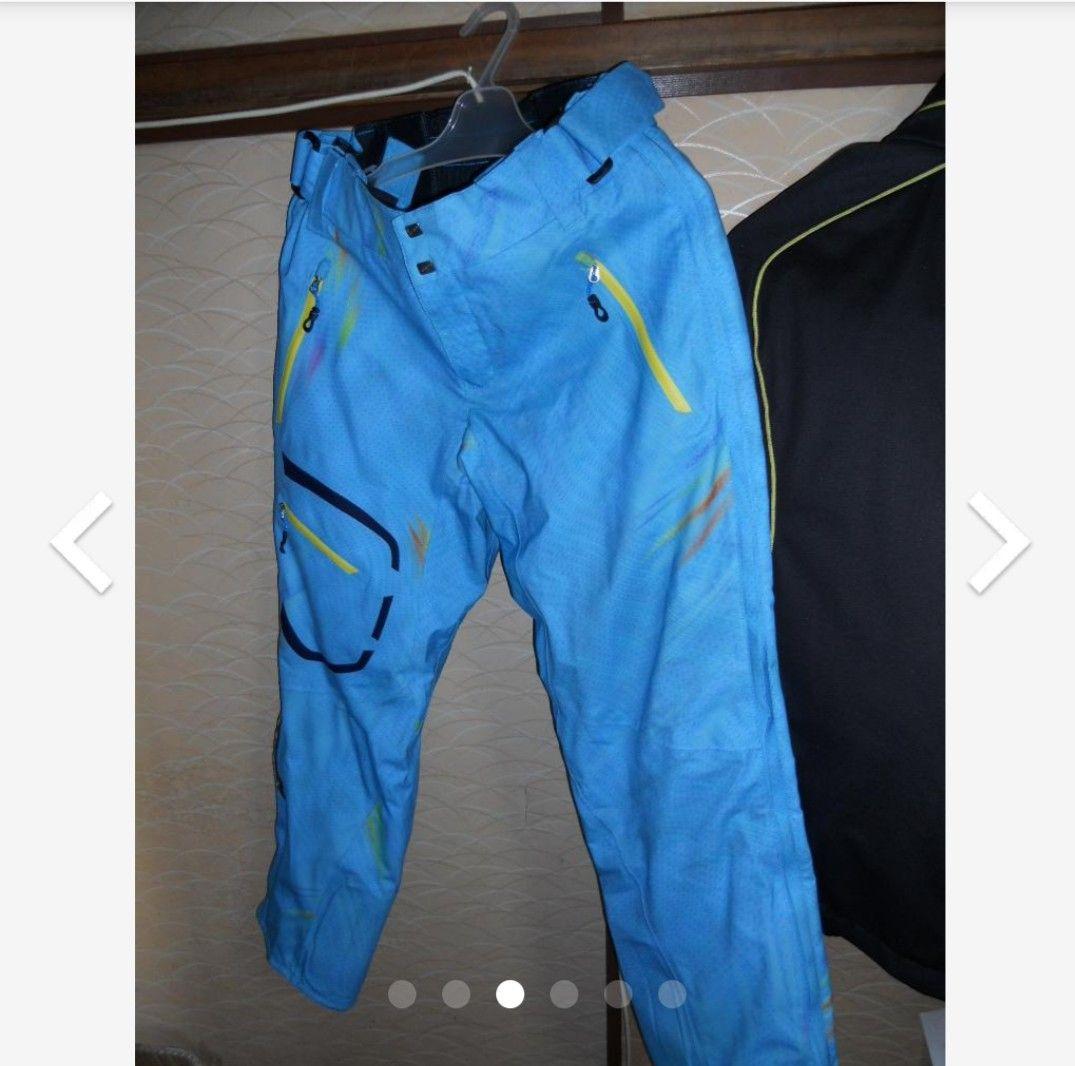
Task: Select the fourth page indicator dot
Action: click(564, 993)
